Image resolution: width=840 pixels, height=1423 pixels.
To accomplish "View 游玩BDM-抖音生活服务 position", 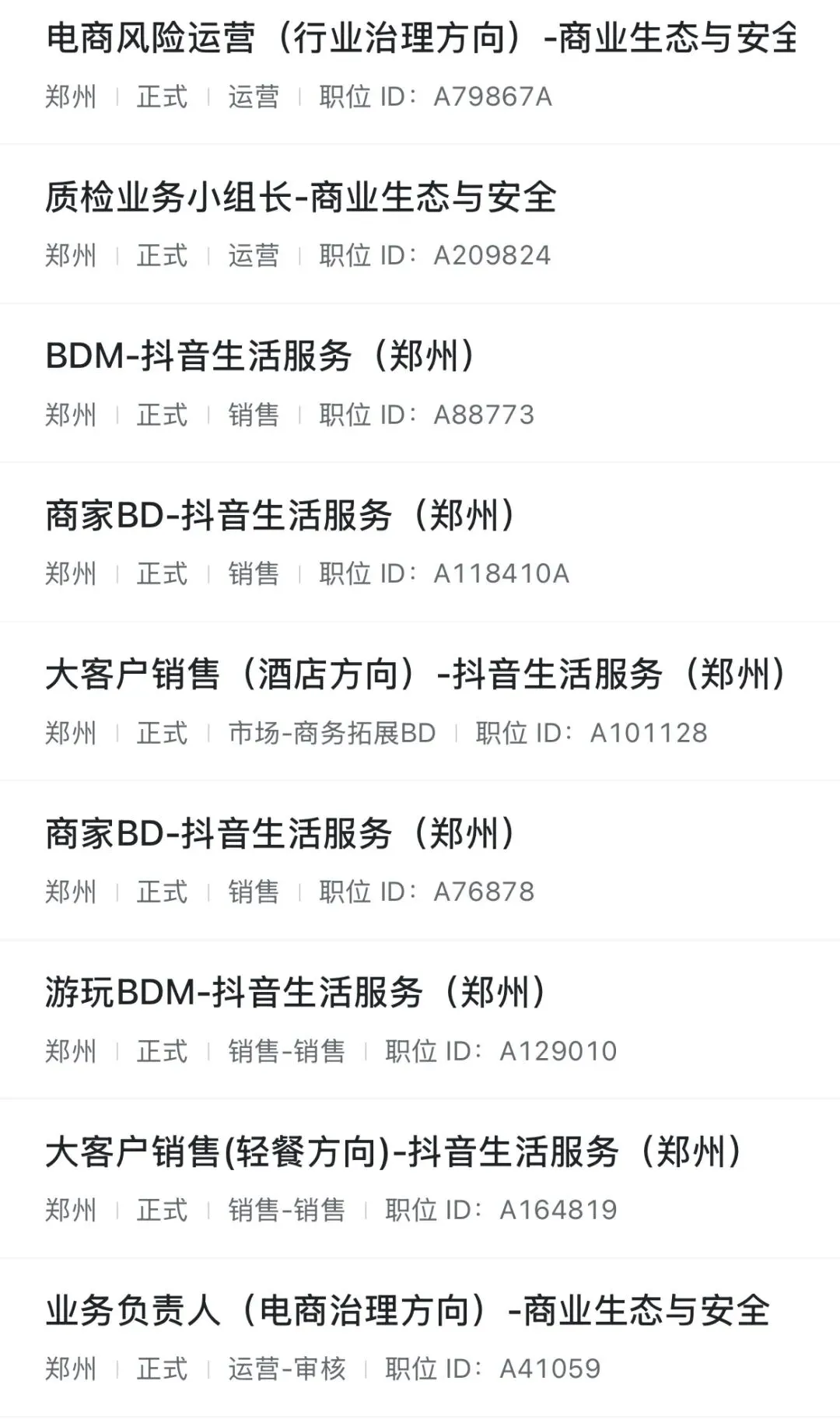I will tap(296, 993).
